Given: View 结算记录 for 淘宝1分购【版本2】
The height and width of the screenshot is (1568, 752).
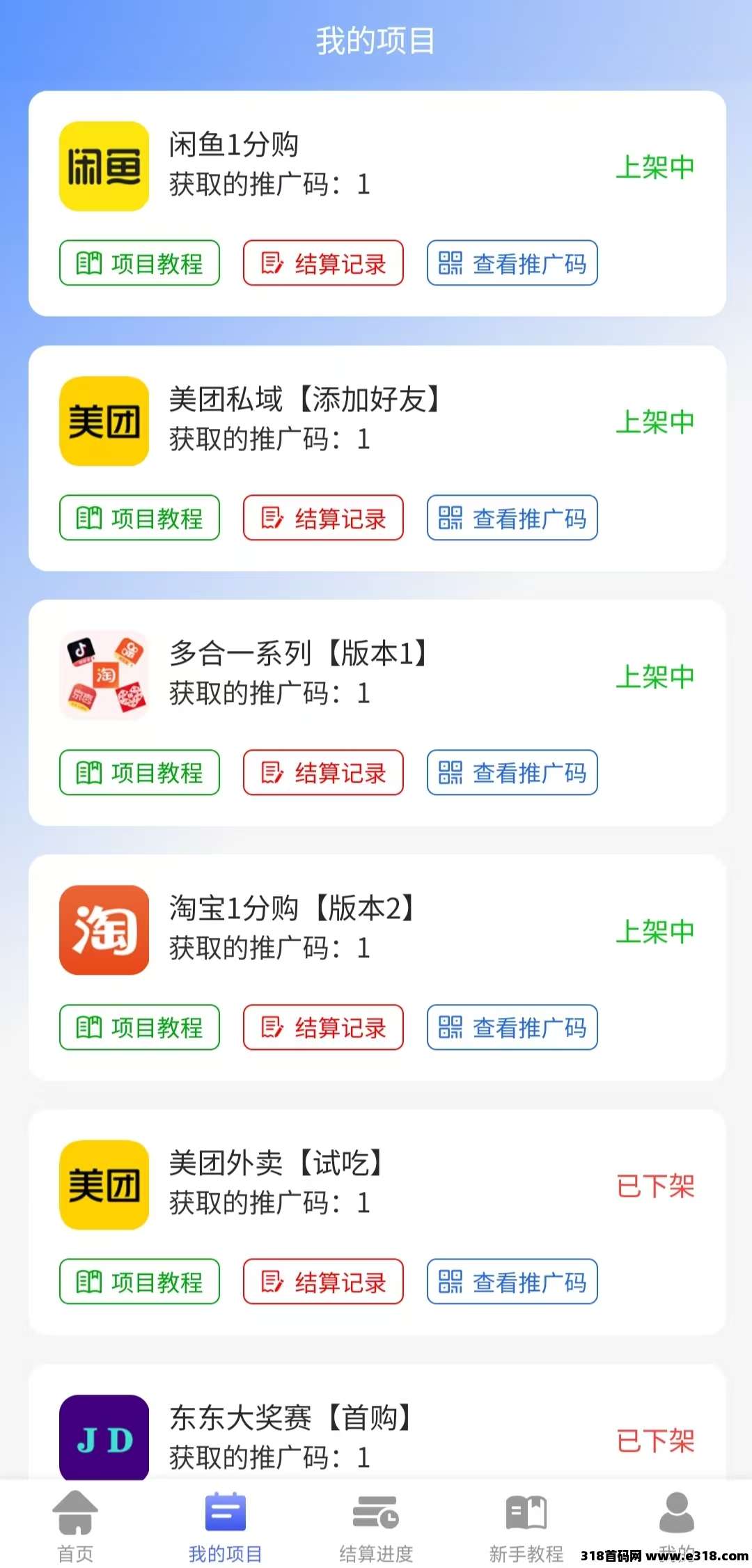Looking at the screenshot, I should pyautogui.click(x=323, y=1027).
